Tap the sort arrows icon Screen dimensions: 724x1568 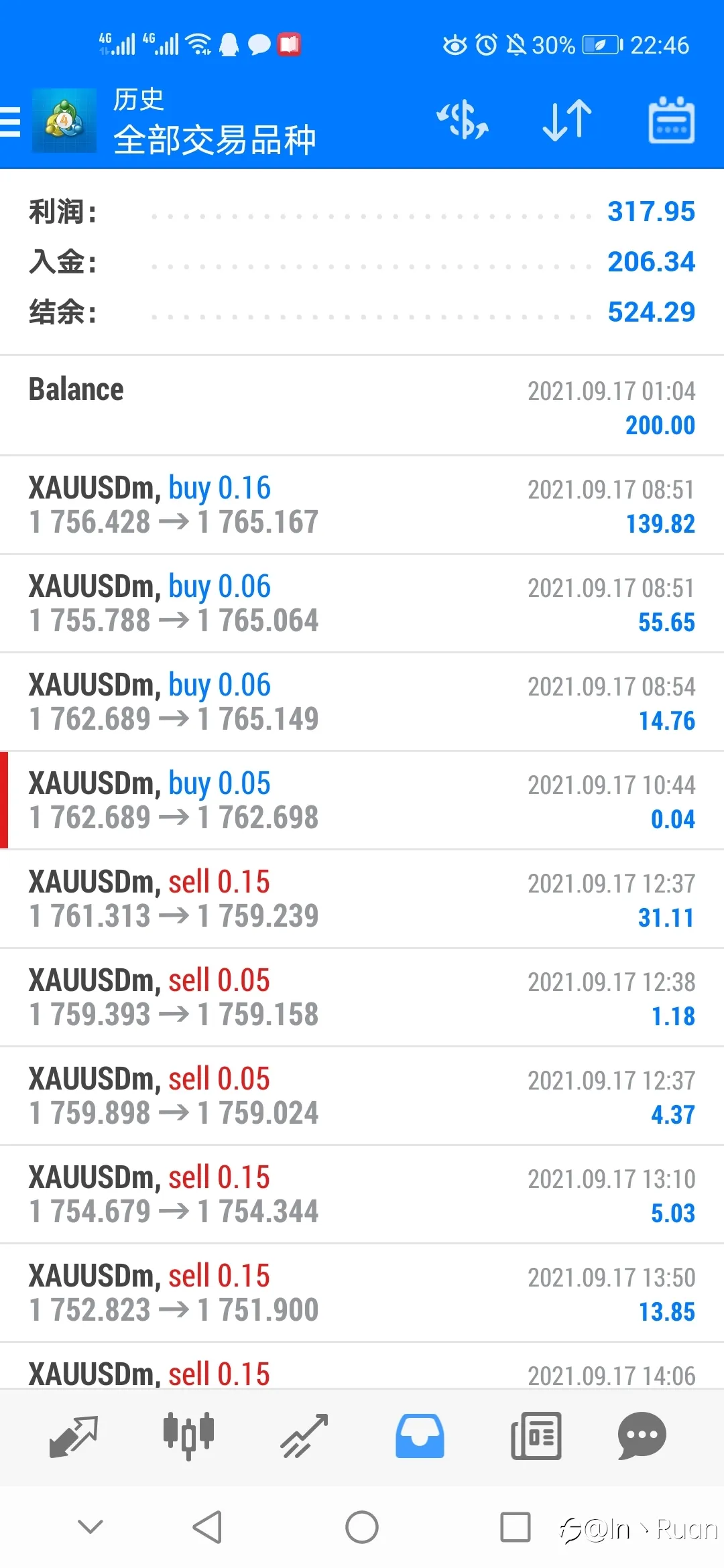[567, 121]
